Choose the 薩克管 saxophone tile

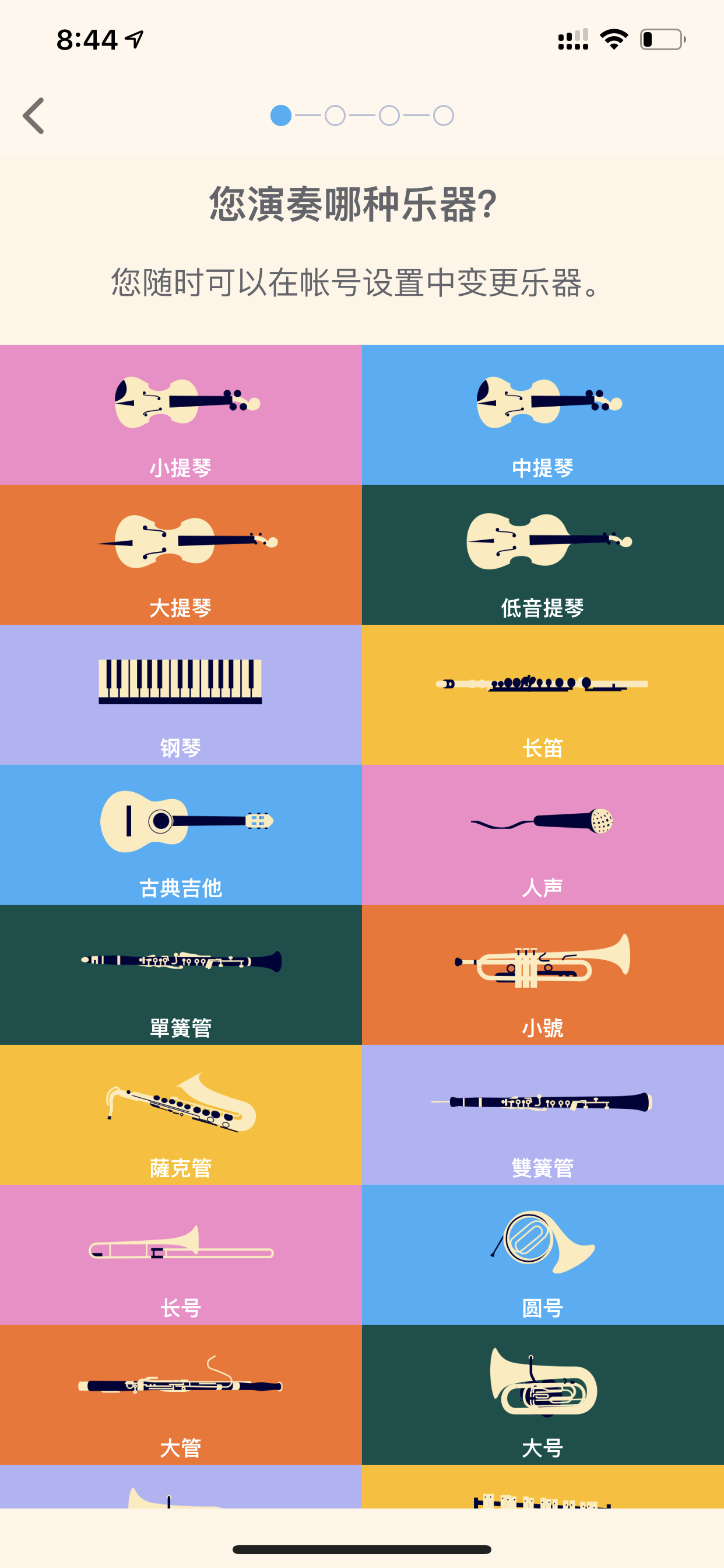pyautogui.click(x=181, y=1115)
